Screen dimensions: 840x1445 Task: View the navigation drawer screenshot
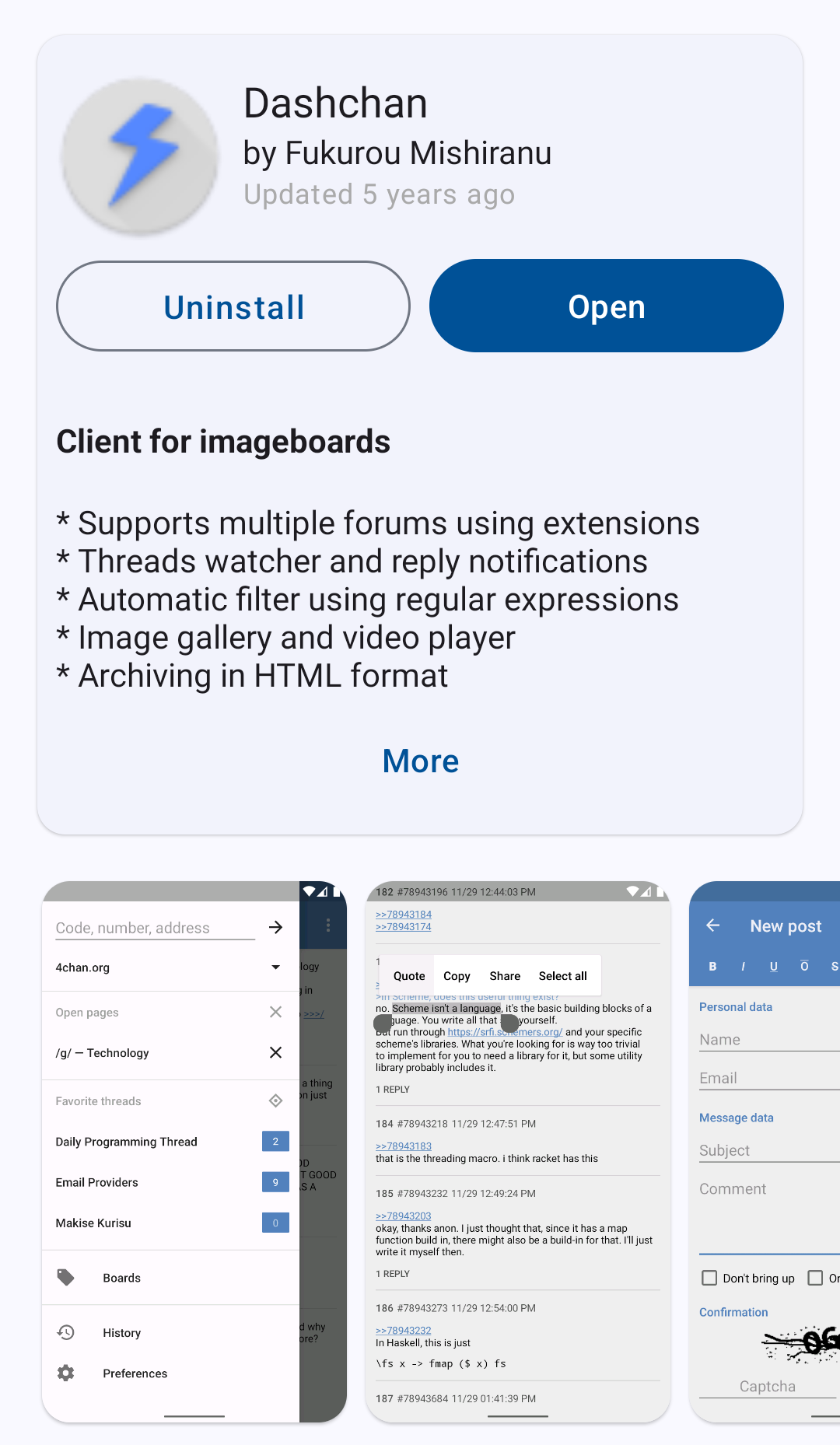pyautogui.click(x=194, y=1151)
